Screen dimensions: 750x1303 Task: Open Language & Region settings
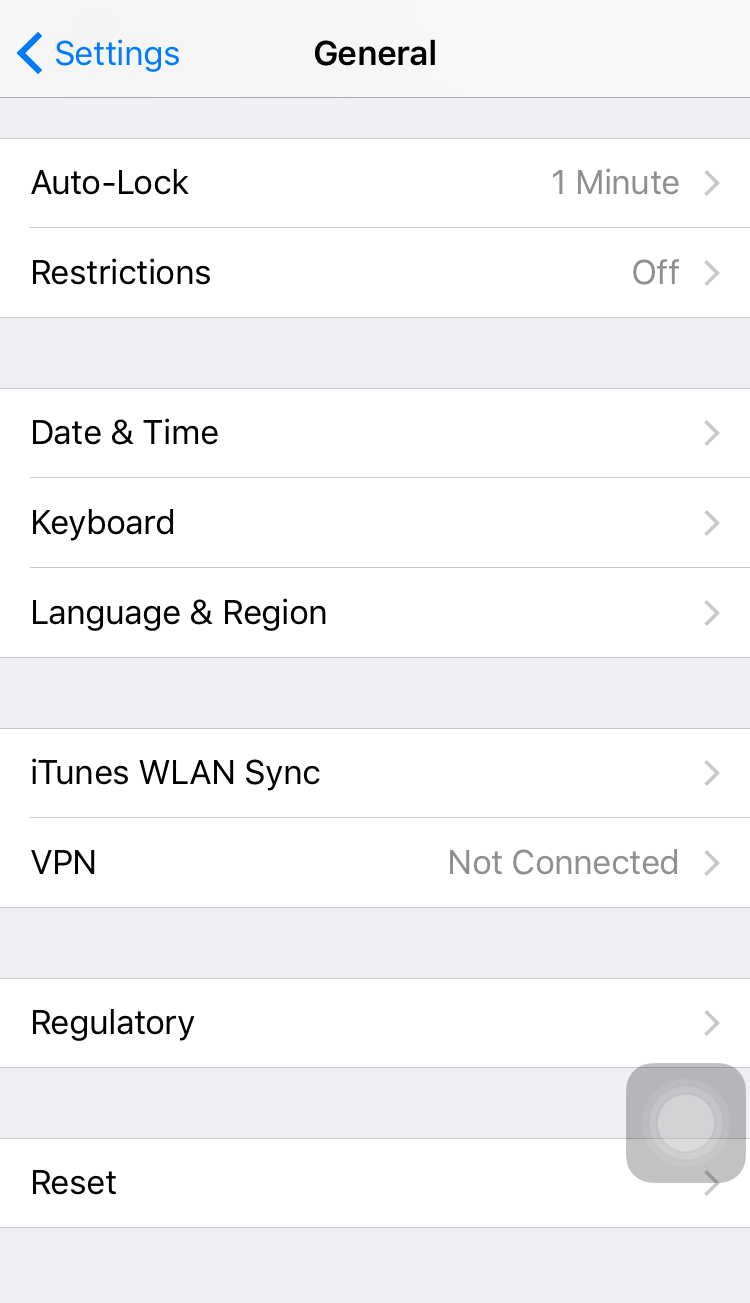pos(375,613)
